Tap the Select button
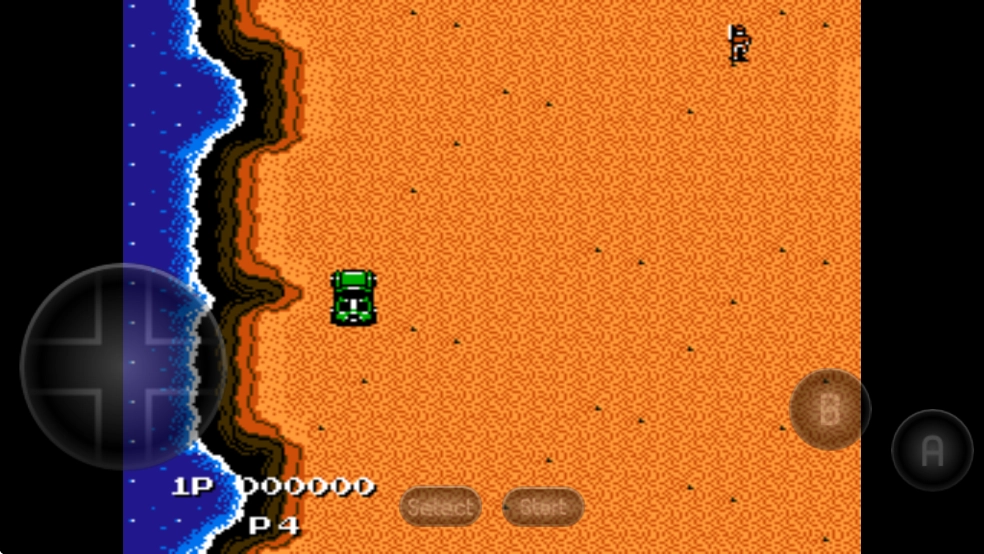The width and height of the screenshot is (984, 554). coord(440,507)
